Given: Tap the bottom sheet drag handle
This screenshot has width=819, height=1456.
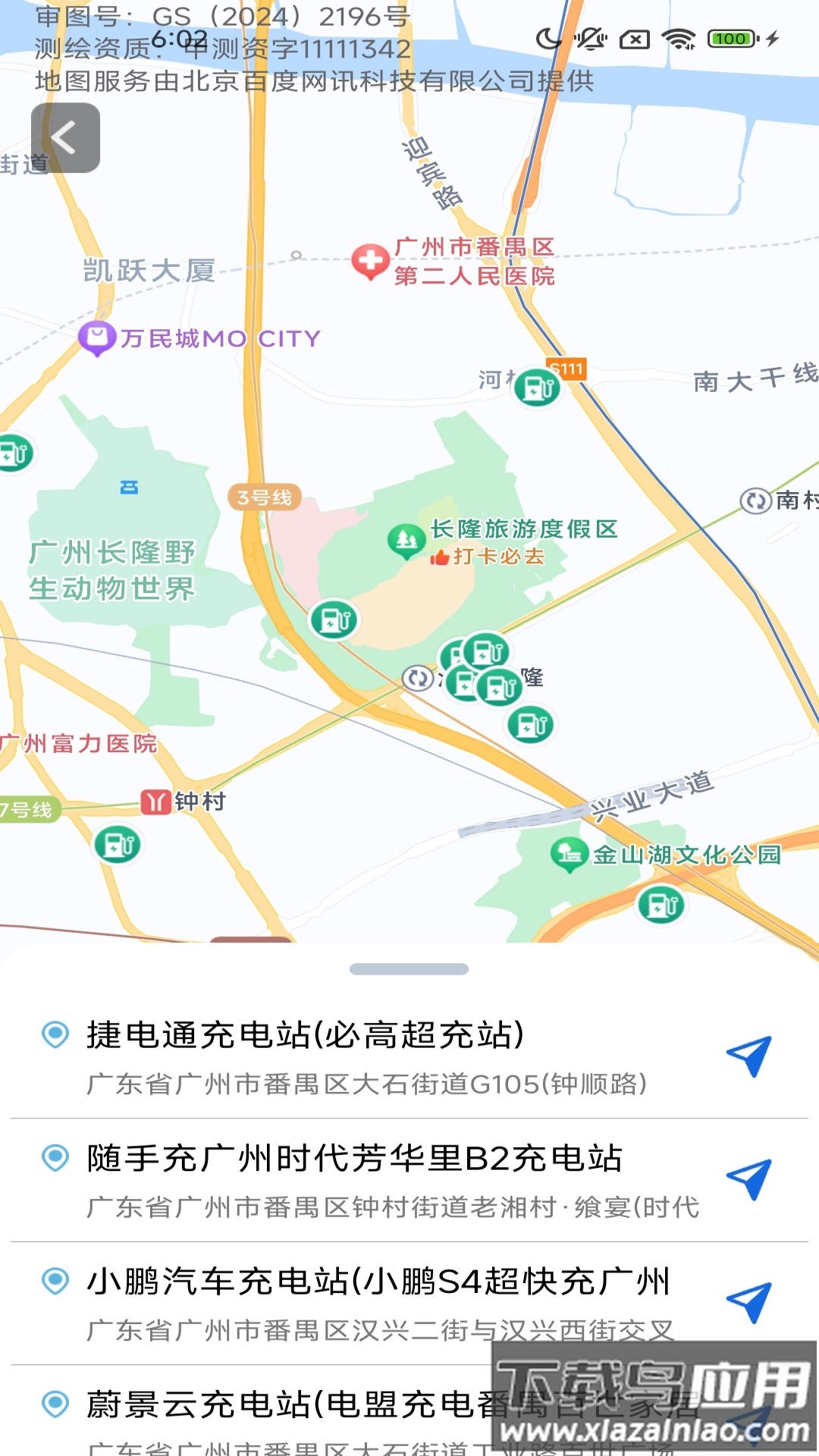Looking at the screenshot, I should pos(409,969).
